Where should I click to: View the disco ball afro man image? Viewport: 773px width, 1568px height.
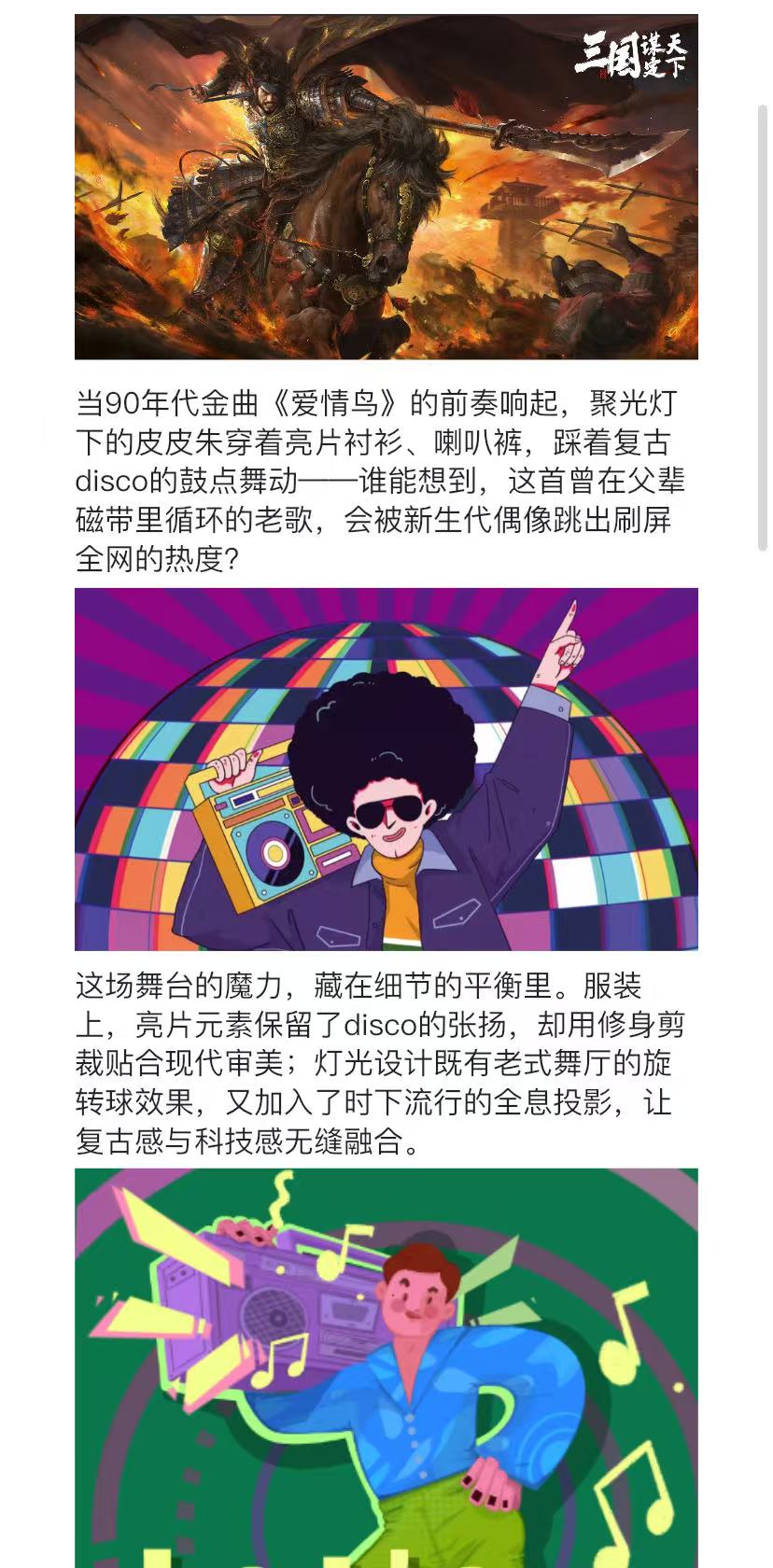386,768
